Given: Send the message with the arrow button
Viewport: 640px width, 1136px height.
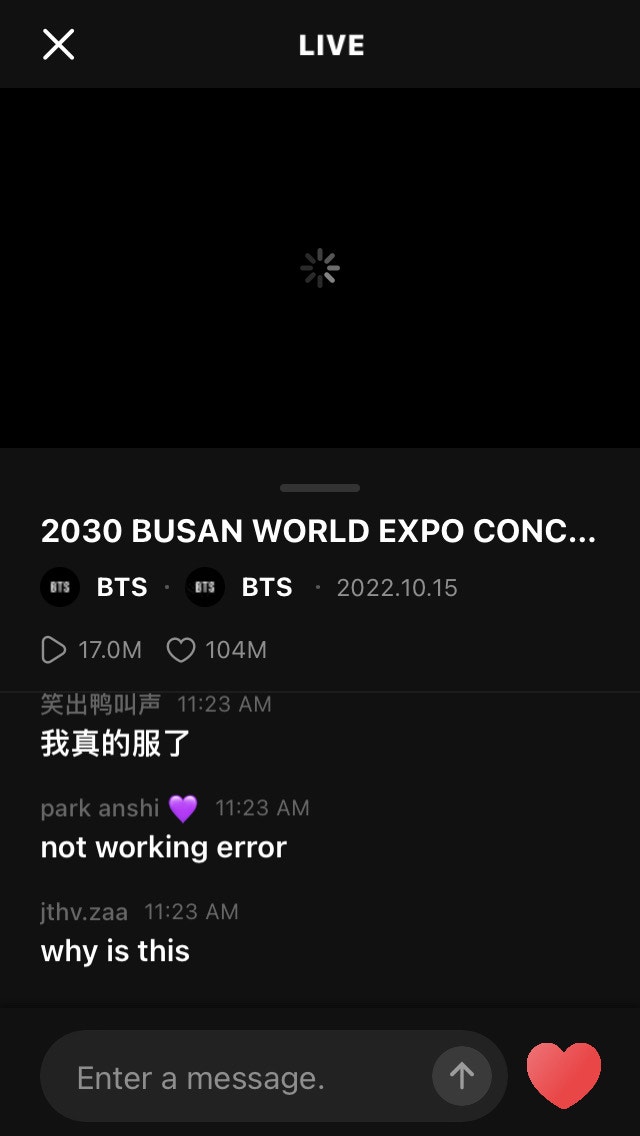Looking at the screenshot, I should pos(461,1077).
